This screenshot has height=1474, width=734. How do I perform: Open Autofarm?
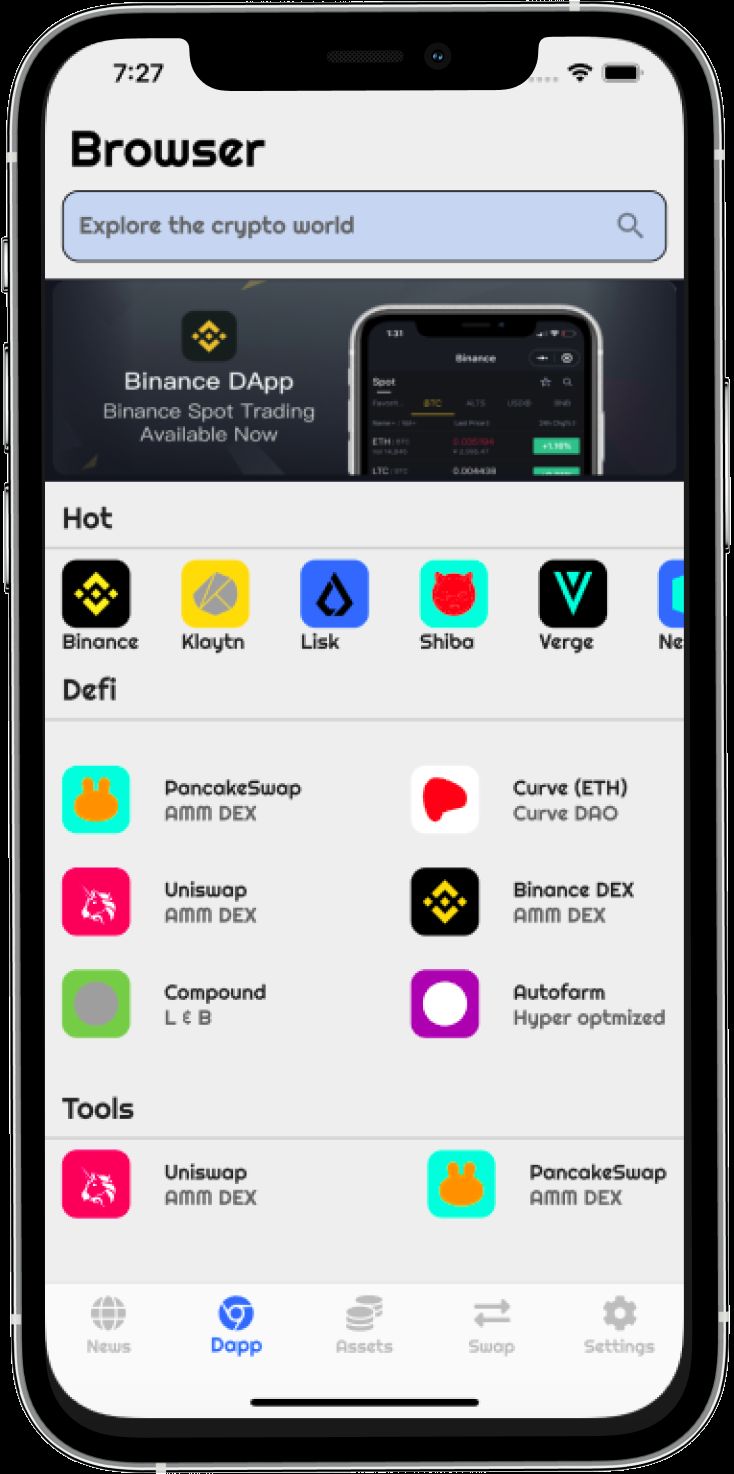click(538, 1004)
